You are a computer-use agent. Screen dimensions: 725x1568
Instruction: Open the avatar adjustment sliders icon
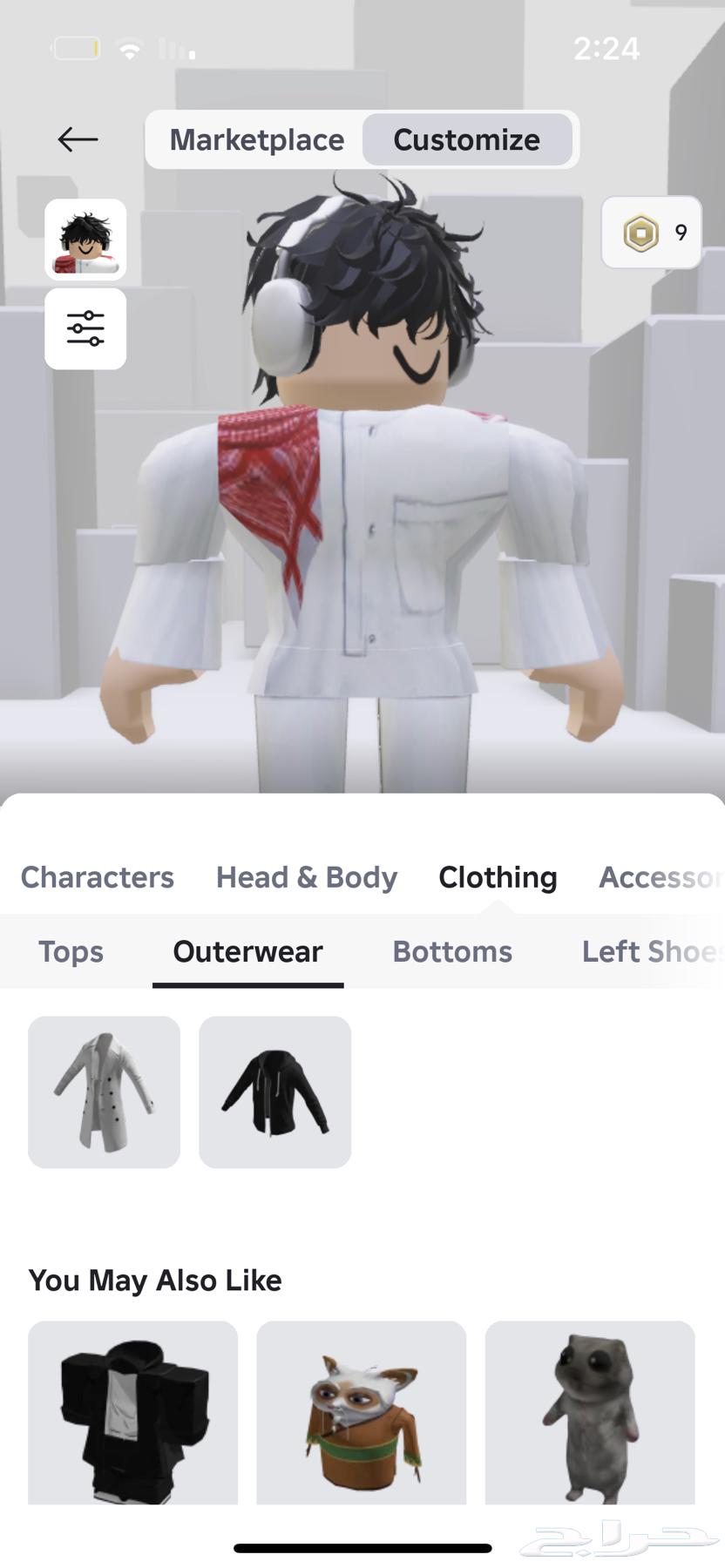(85, 328)
